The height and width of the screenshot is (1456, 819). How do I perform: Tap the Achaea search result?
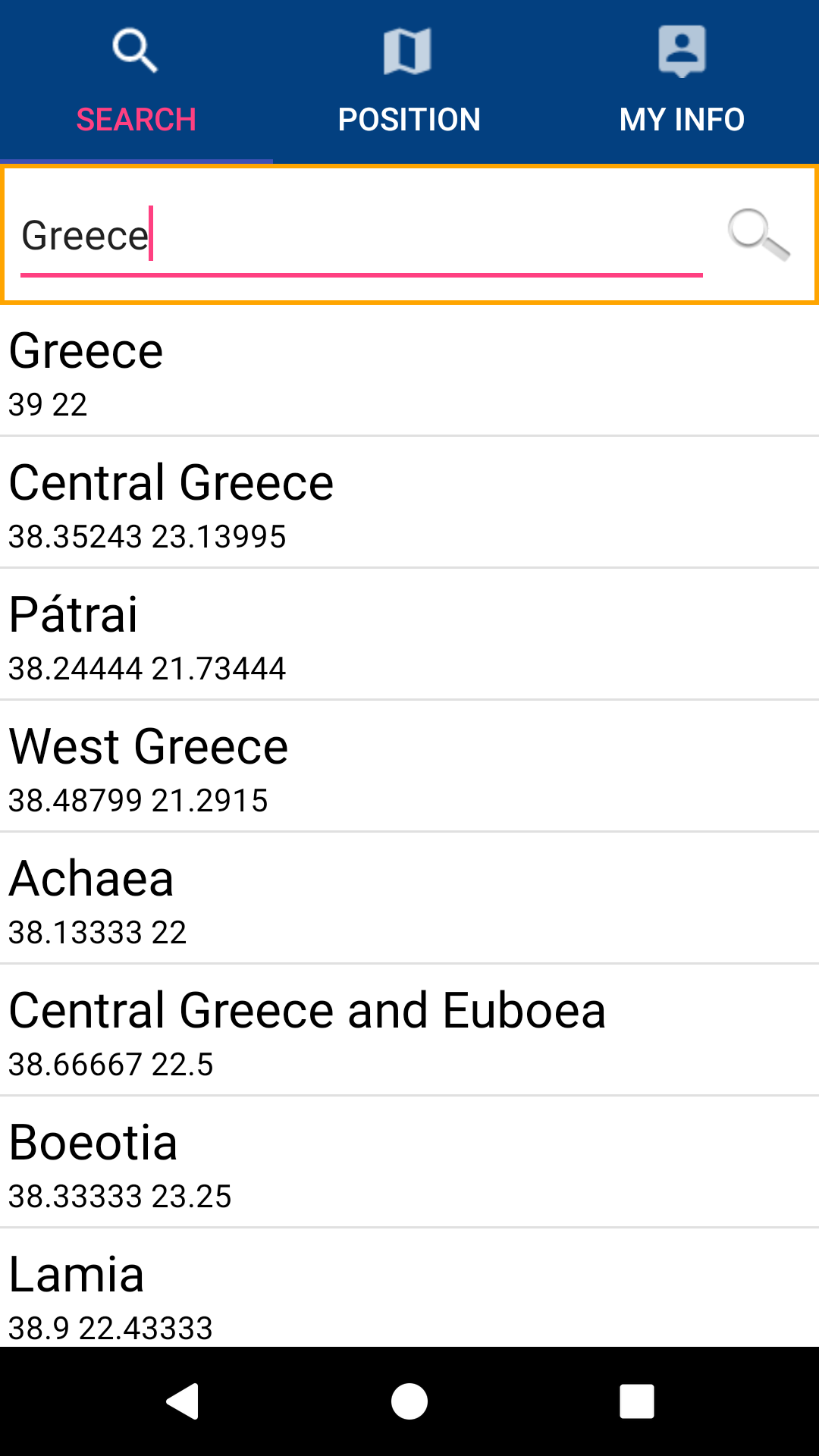click(x=409, y=897)
